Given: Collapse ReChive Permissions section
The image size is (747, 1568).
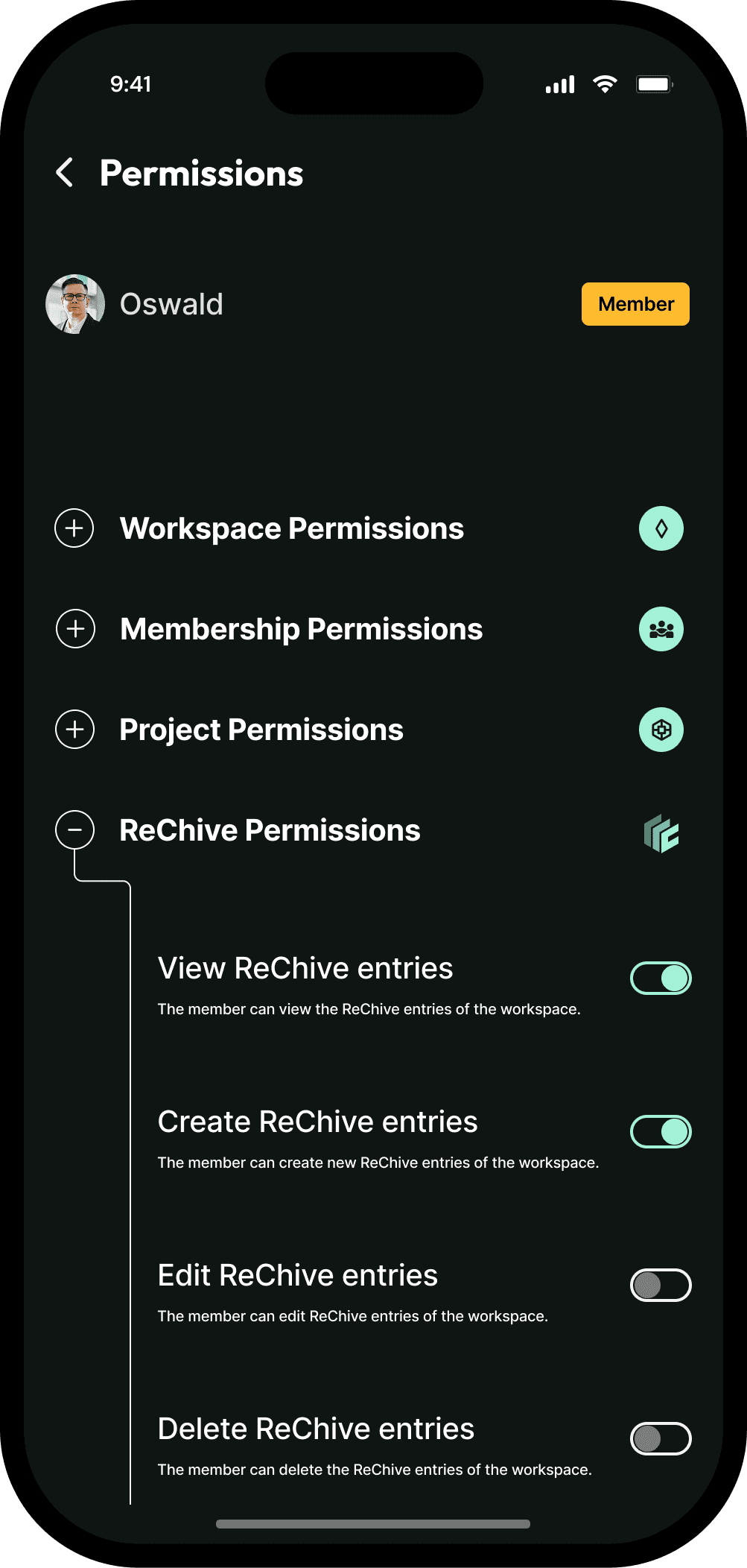Looking at the screenshot, I should [x=75, y=829].
